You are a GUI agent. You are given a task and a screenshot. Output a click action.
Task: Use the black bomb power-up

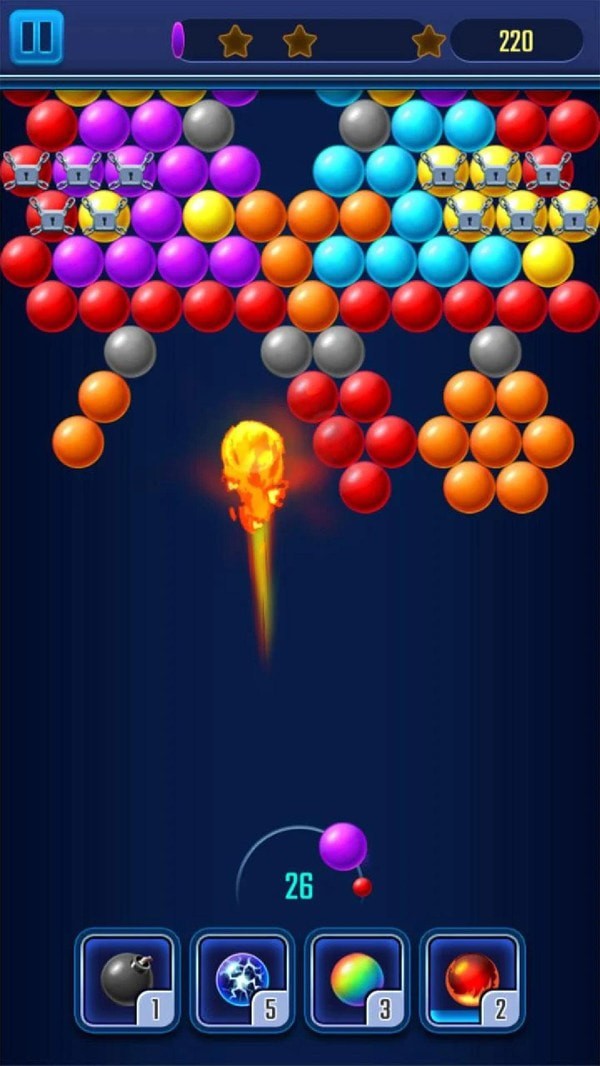point(127,980)
